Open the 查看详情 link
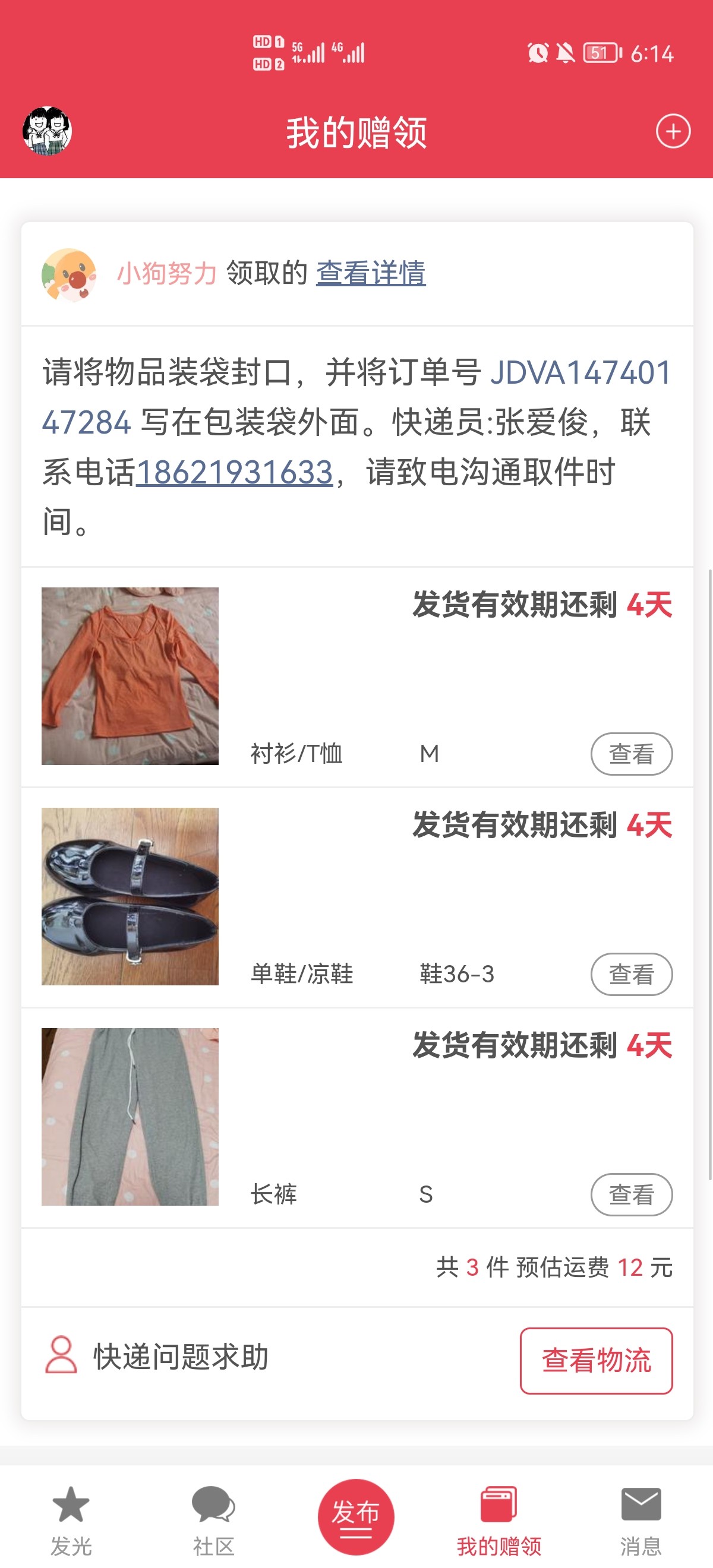 370,273
